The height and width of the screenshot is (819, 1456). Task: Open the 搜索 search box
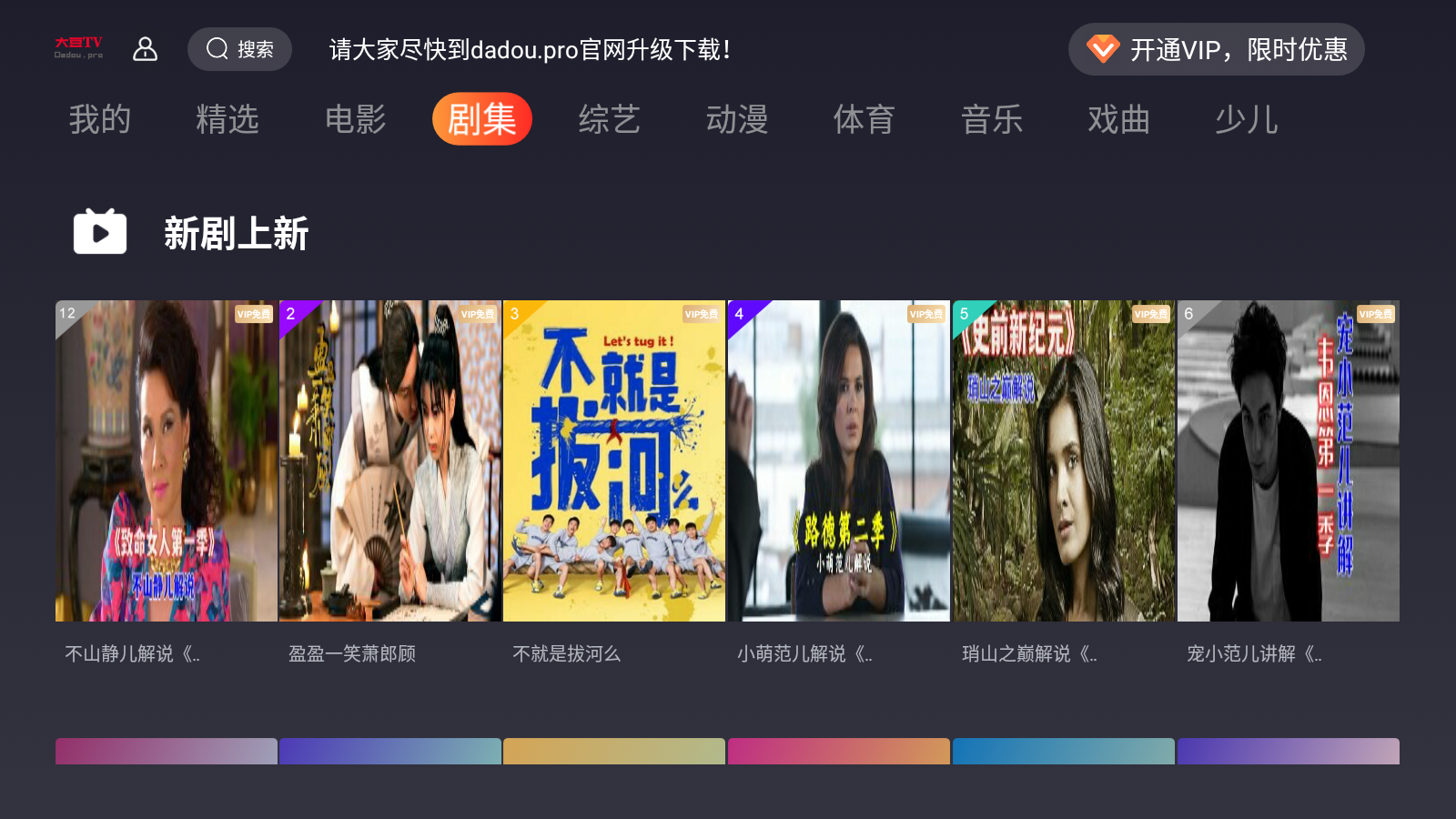point(239,49)
